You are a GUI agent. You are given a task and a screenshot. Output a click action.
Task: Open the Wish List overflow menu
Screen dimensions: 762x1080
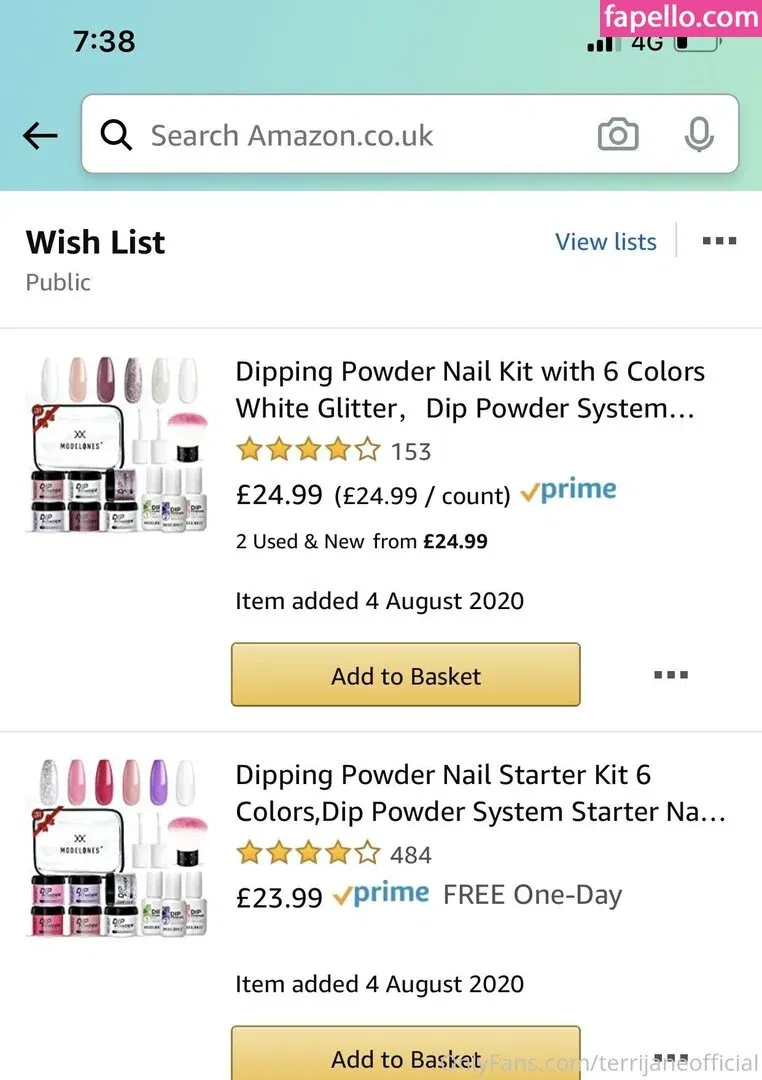pyautogui.click(x=720, y=242)
